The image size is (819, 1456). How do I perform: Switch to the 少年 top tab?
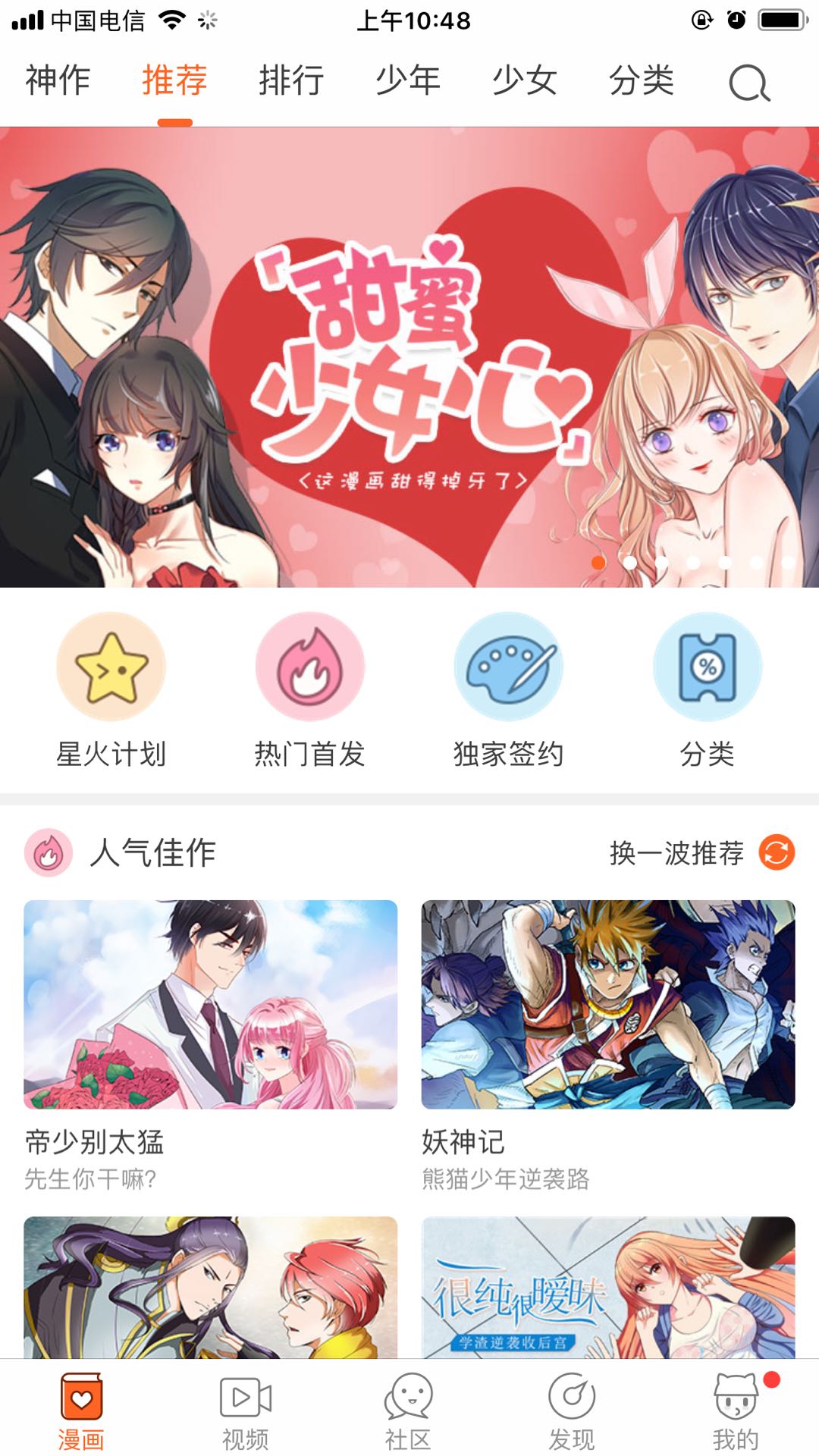pos(408,80)
